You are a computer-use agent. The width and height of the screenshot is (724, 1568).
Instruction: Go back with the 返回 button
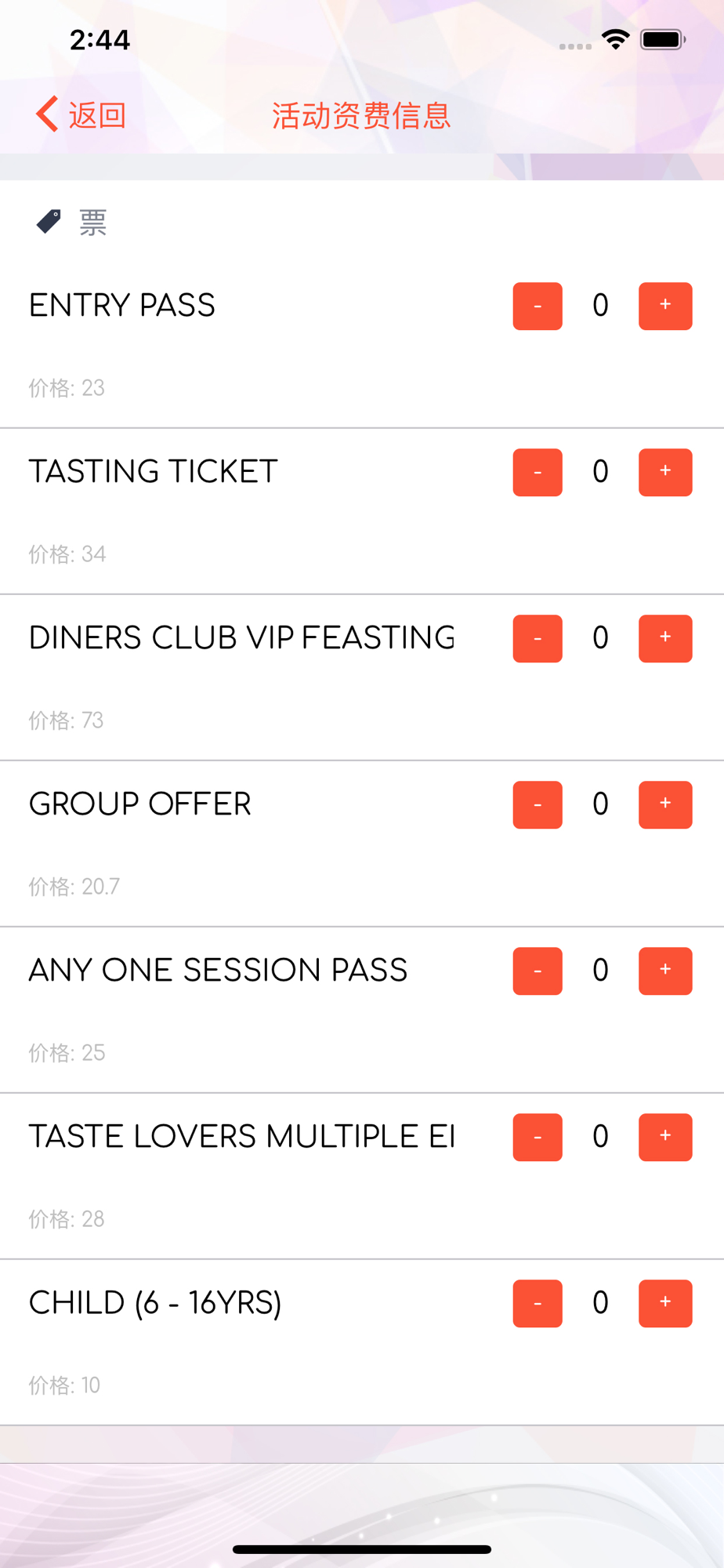81,114
